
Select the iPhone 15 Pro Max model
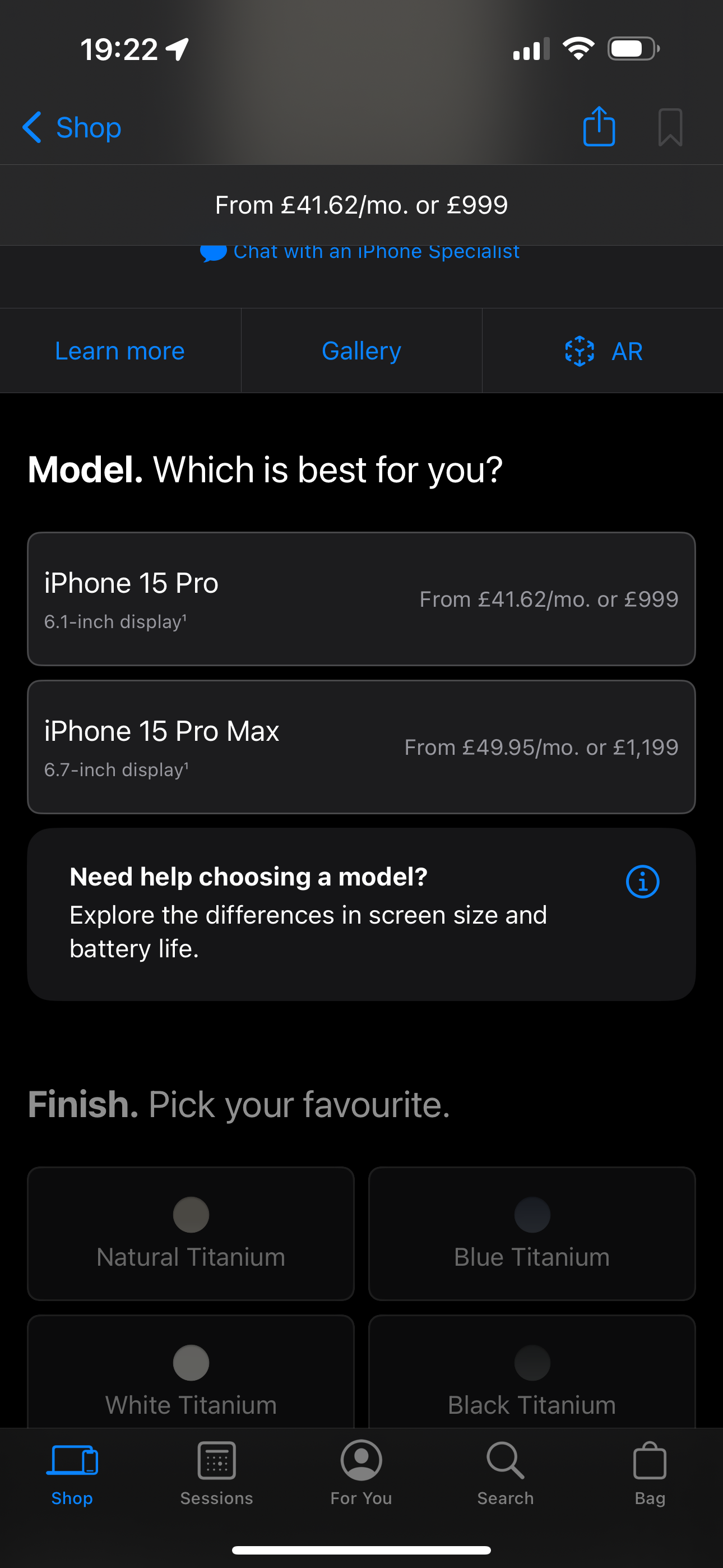coord(361,747)
